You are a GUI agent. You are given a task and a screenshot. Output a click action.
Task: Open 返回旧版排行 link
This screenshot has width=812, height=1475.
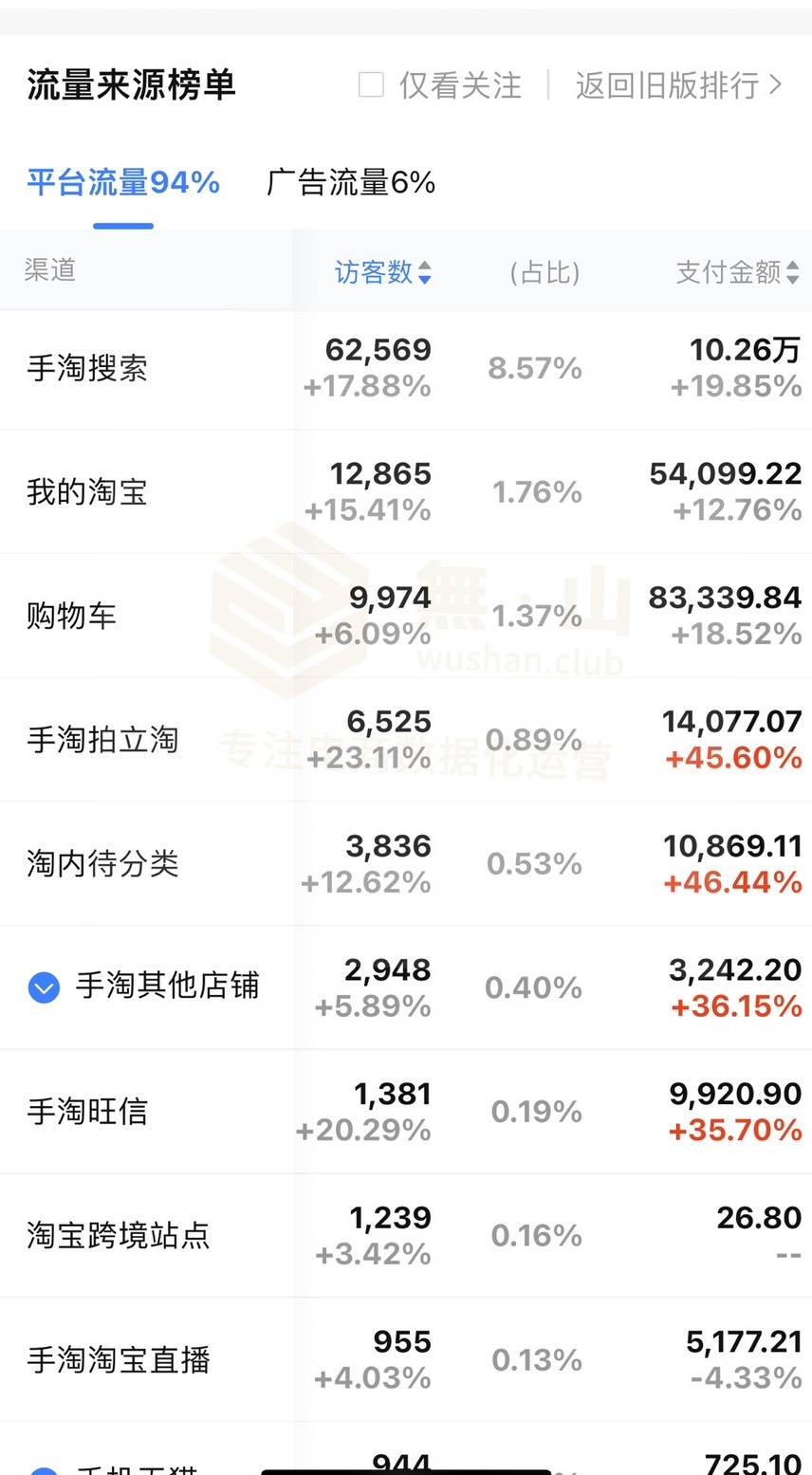click(x=678, y=85)
